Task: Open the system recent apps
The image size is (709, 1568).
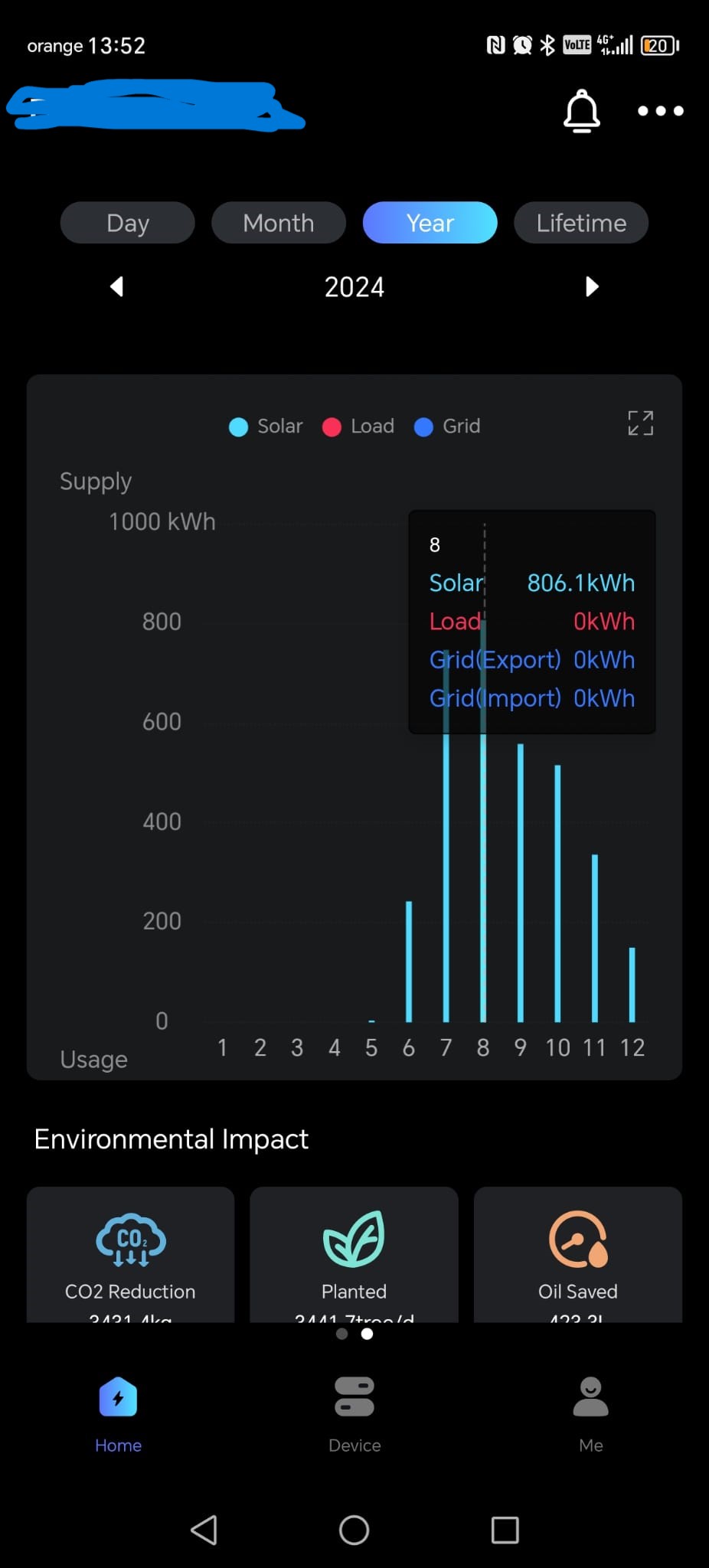Action: click(x=505, y=1530)
